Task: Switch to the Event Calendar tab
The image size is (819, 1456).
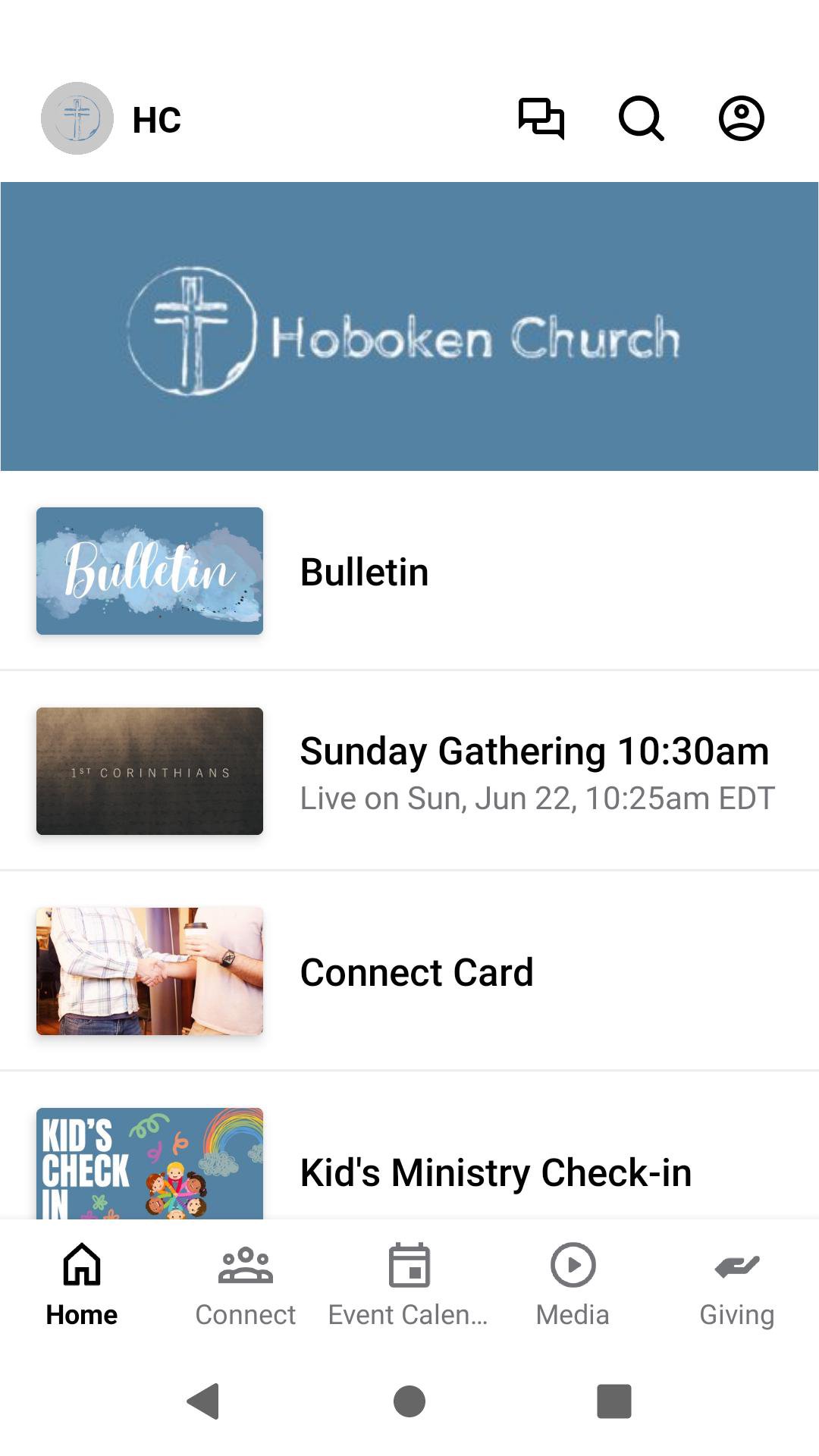Action: point(409,1285)
